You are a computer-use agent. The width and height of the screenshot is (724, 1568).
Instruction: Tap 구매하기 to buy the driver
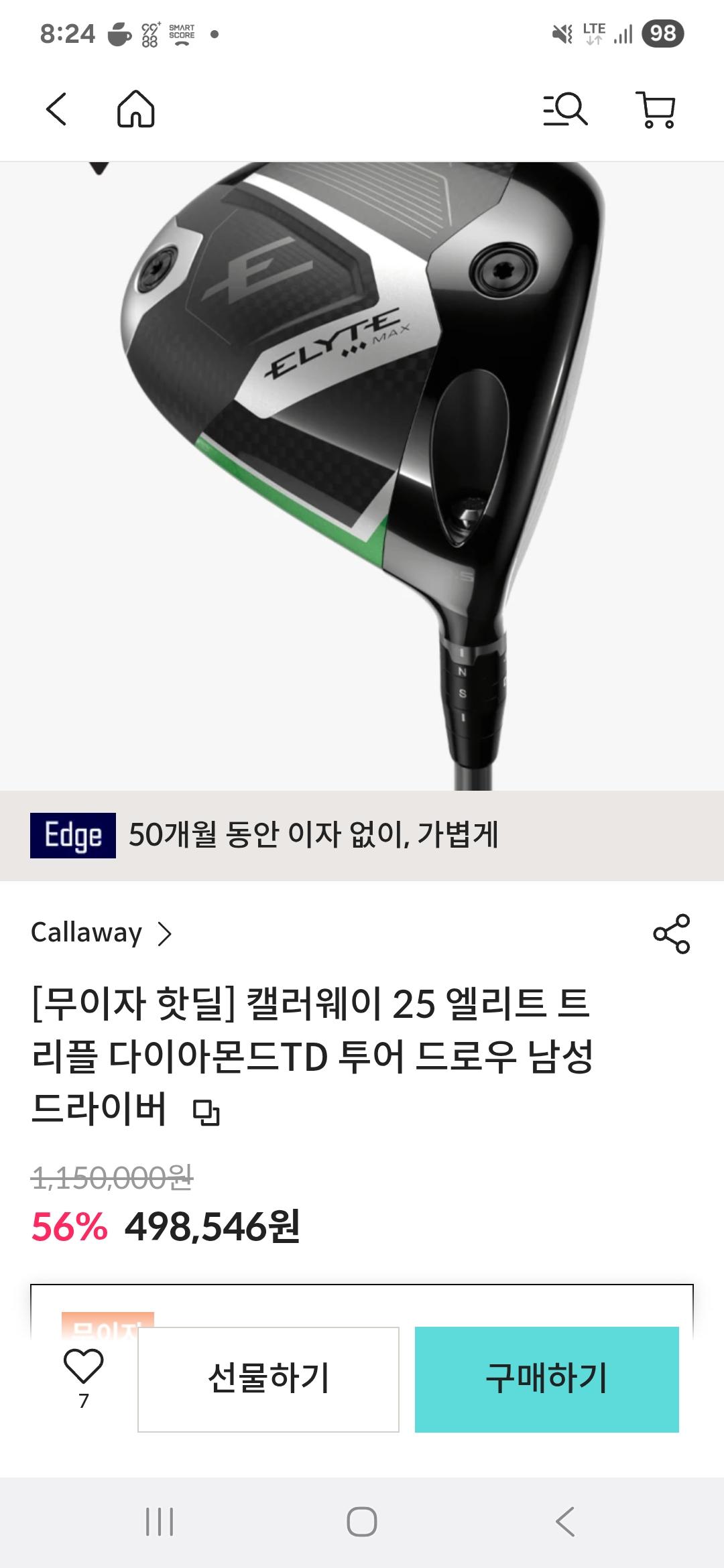click(546, 1379)
